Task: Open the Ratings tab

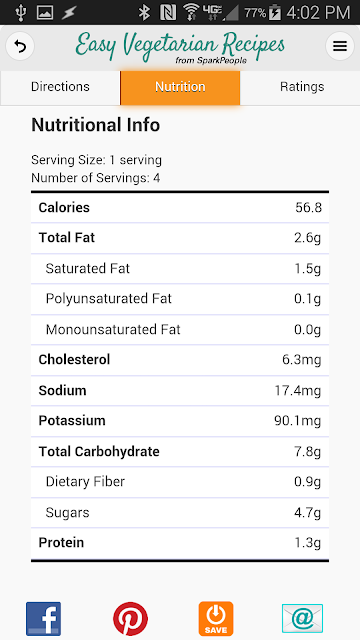Action: tap(300, 88)
